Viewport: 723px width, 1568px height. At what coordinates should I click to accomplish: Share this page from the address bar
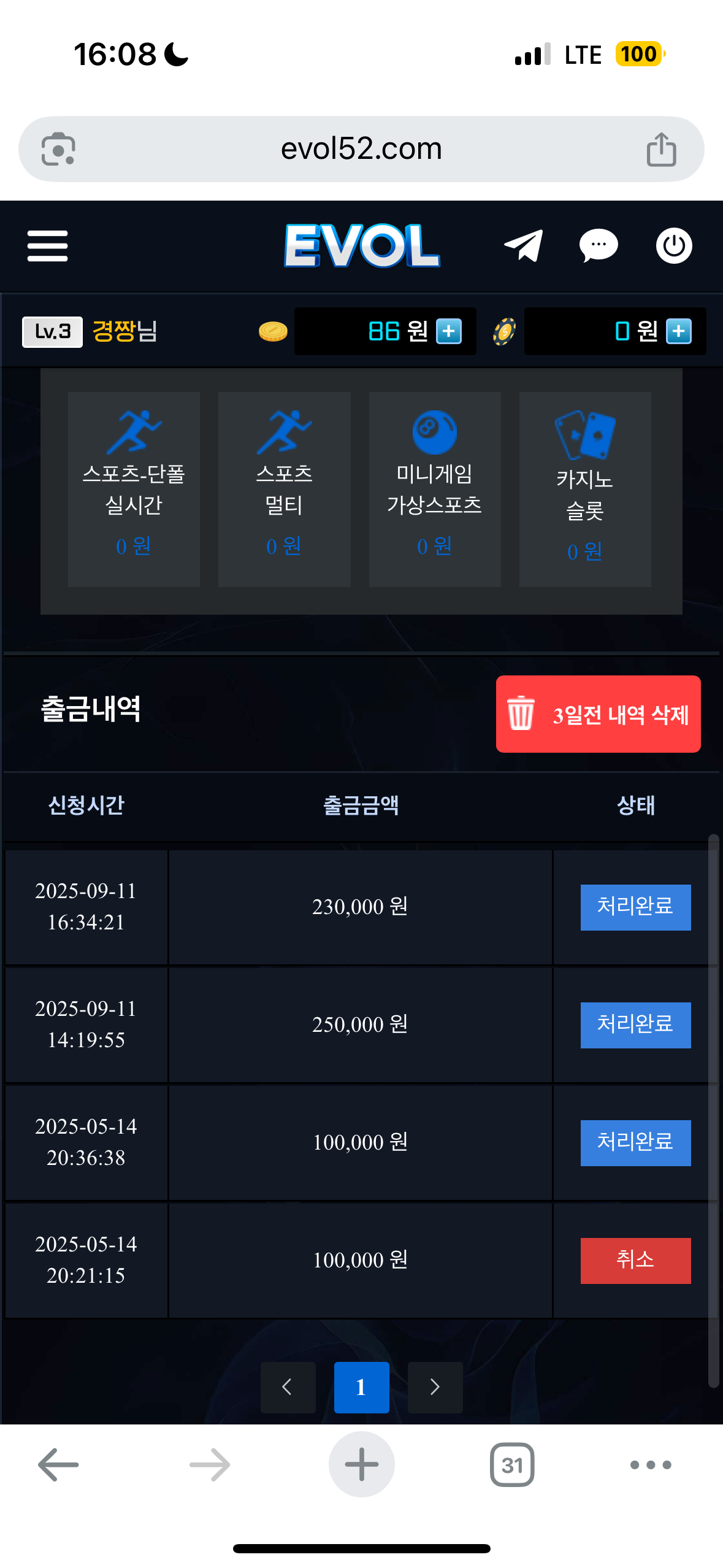661,150
